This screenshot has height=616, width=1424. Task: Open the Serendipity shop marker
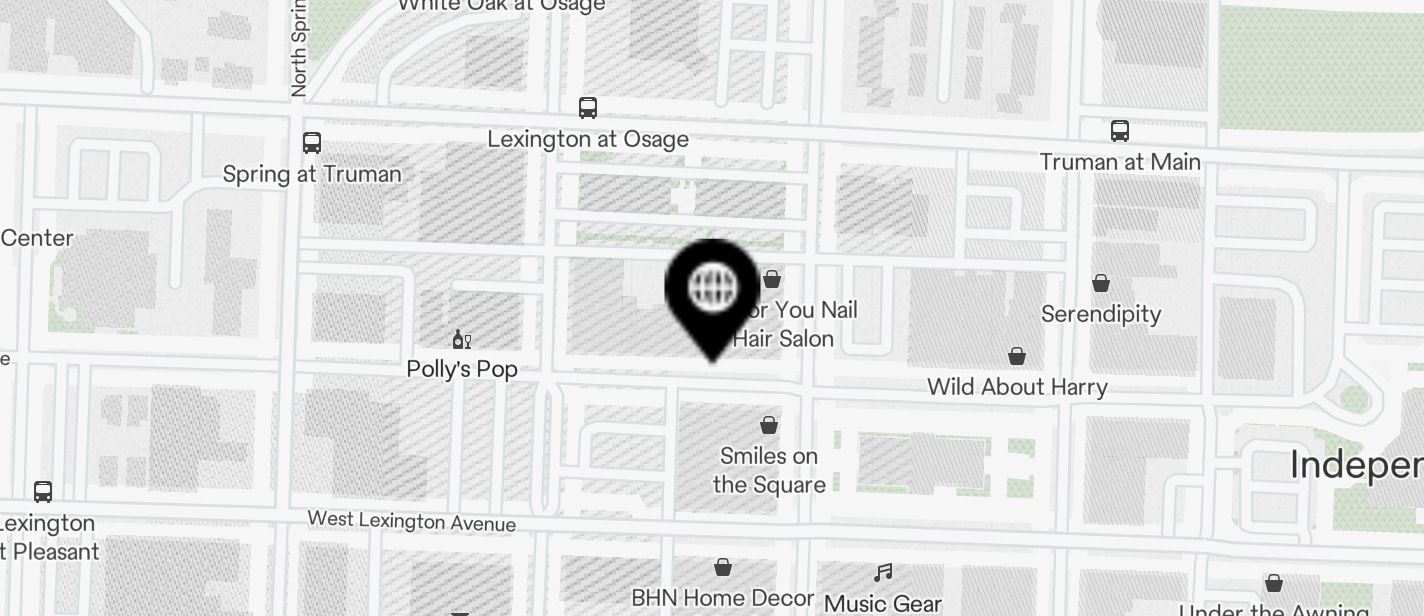(1101, 284)
